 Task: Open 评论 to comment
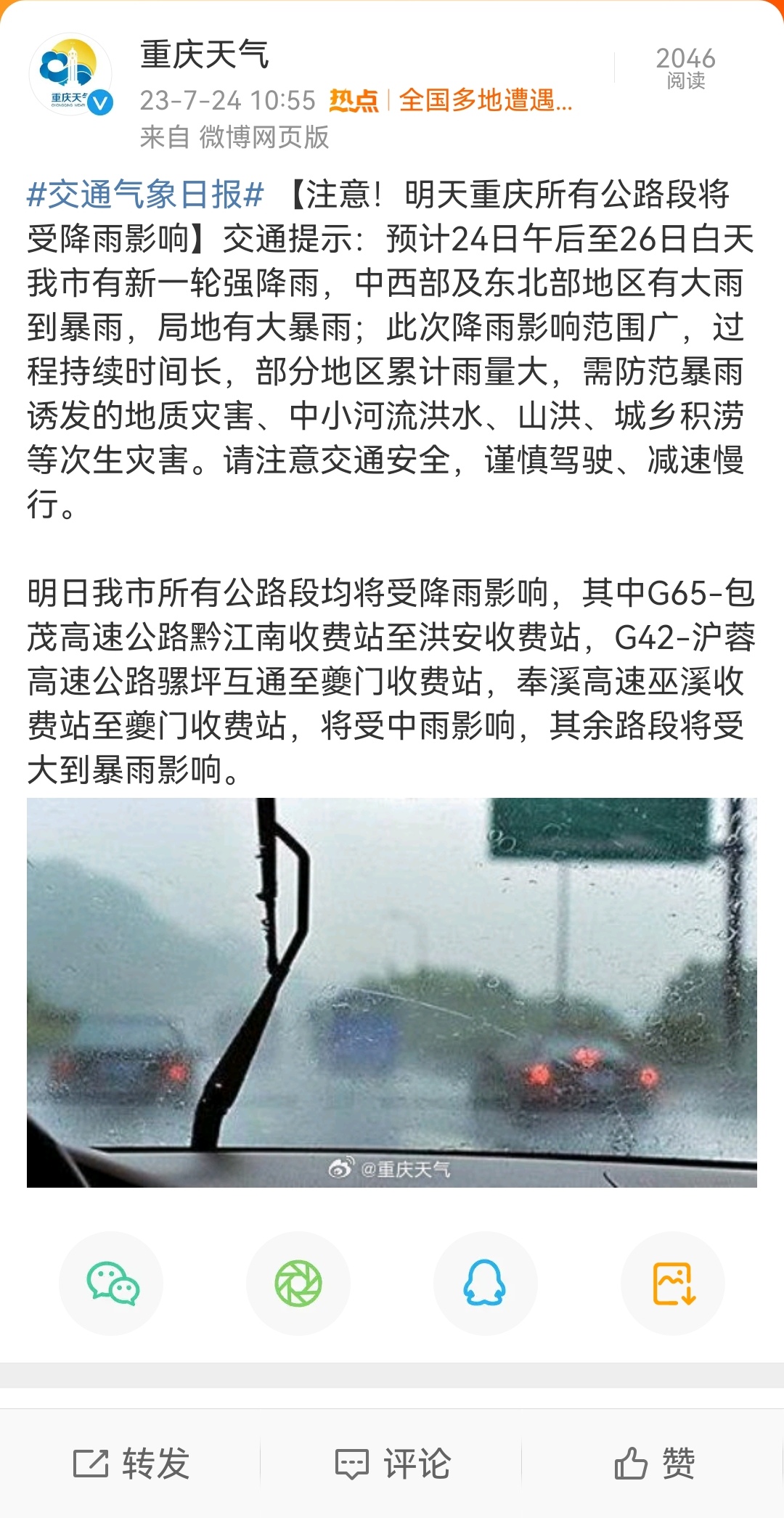point(392,1464)
